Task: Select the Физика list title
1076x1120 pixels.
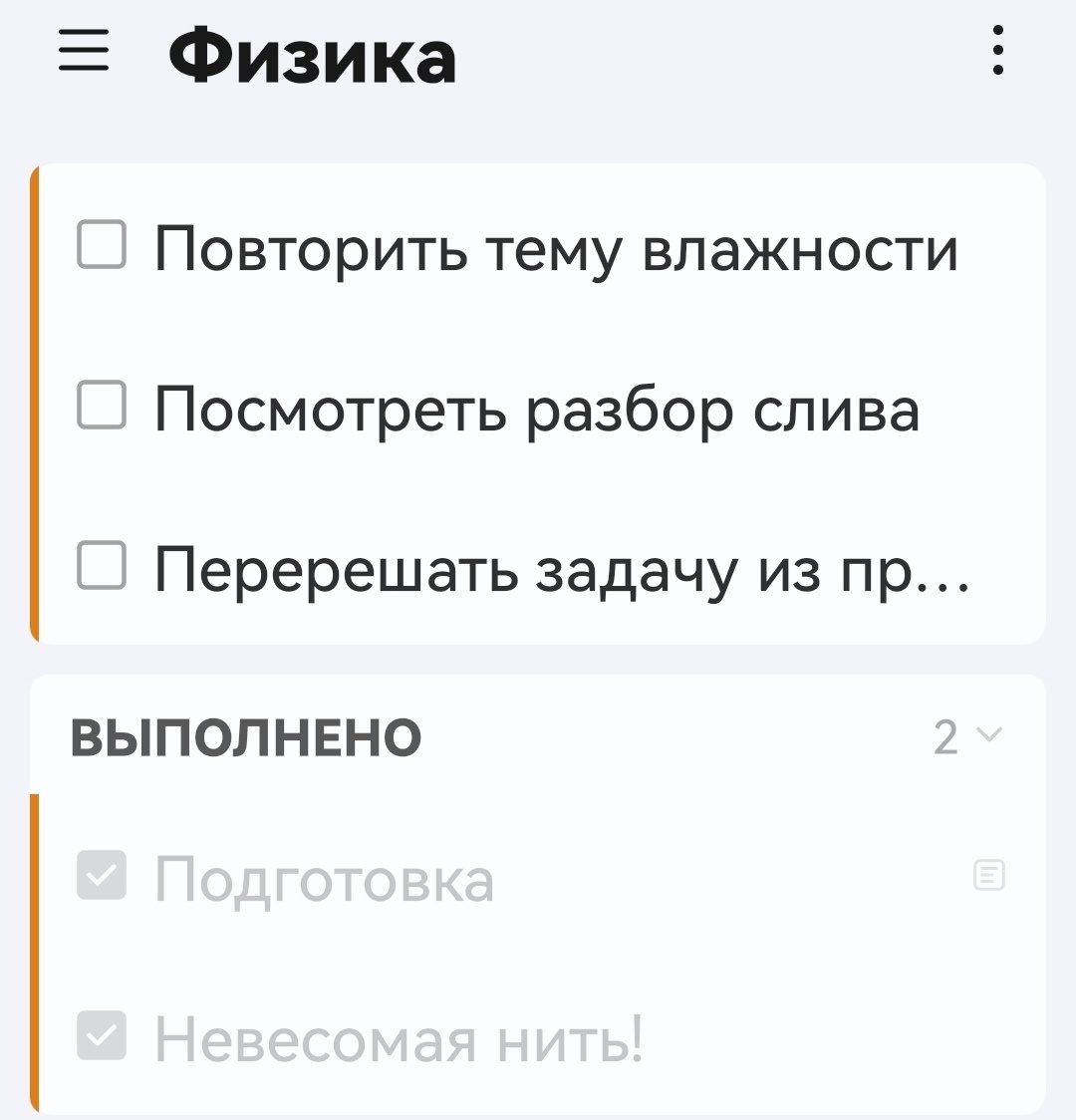Action: [x=312, y=57]
